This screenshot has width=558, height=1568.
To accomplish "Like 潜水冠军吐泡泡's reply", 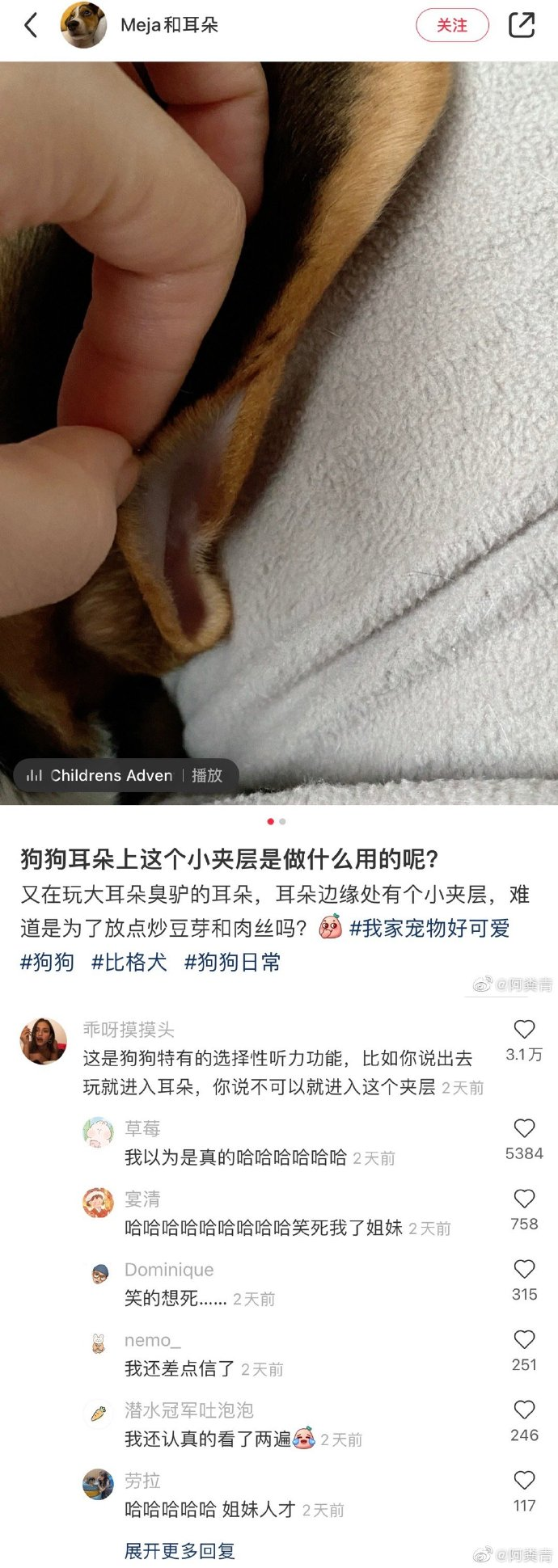I will (524, 1410).
